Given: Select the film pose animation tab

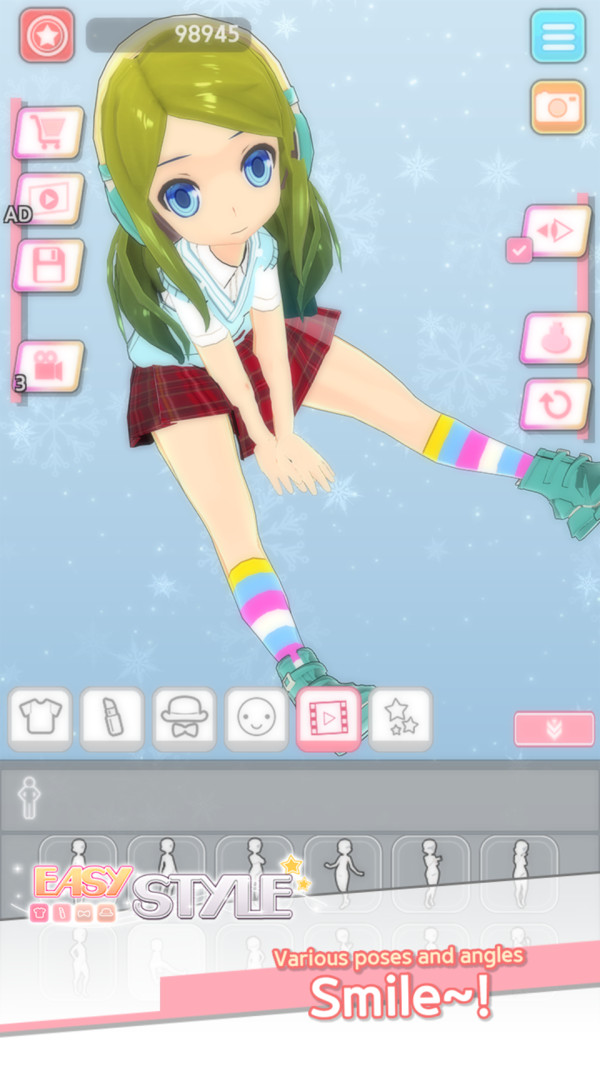Looking at the screenshot, I should tap(328, 718).
